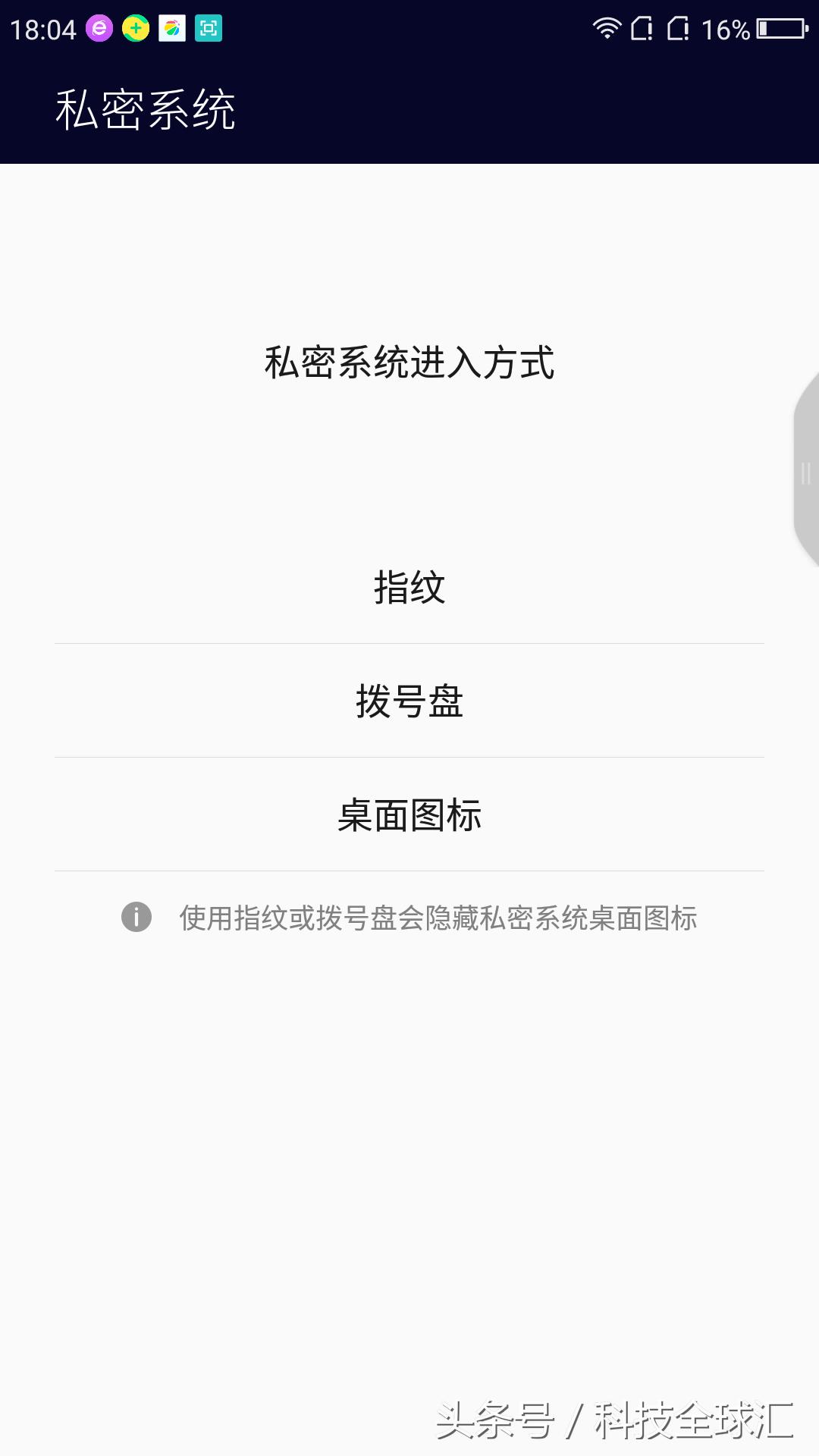Select 桌面图标 as the entry method
Viewport: 819px width, 1456px height.
click(x=409, y=815)
